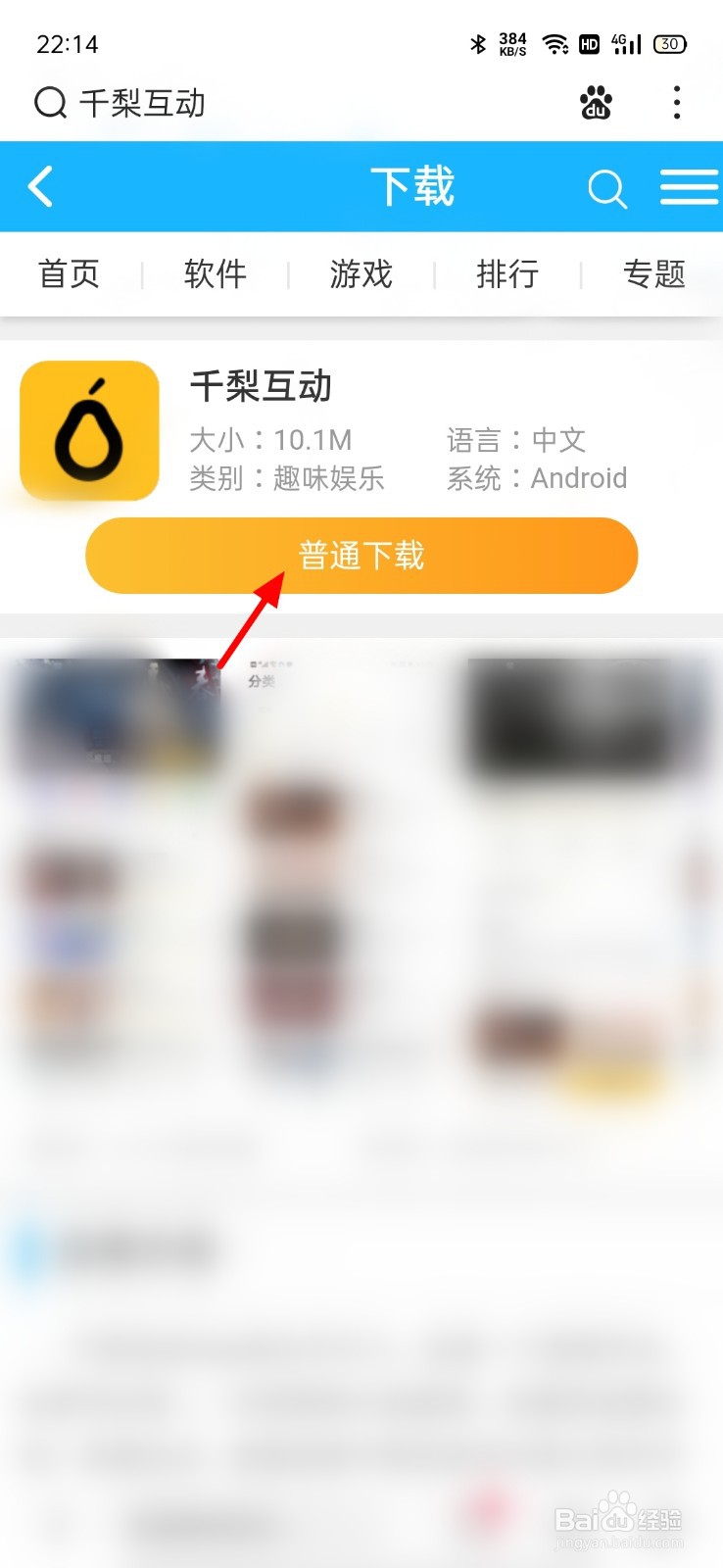Tap the HD indicator in the status bar

click(x=590, y=43)
